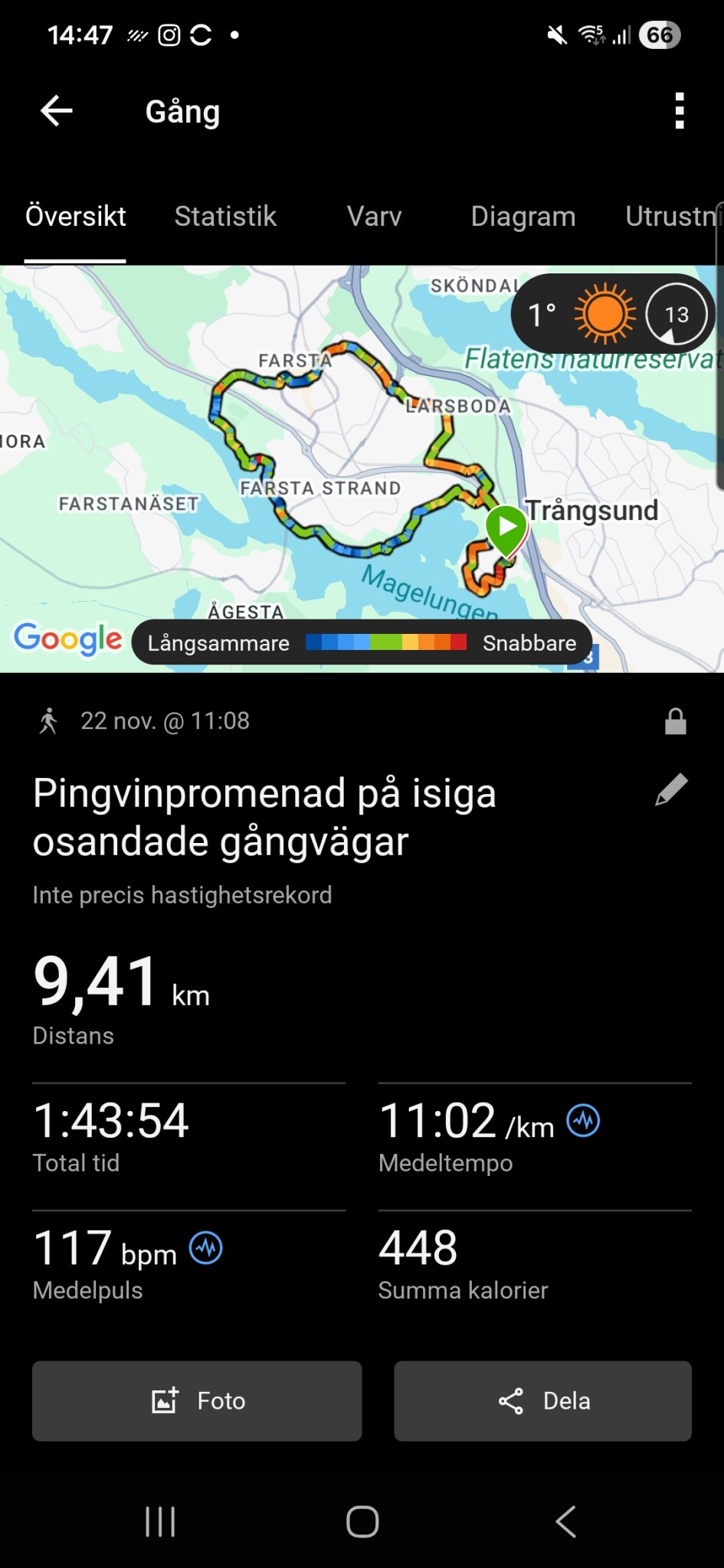
Task: Switch to the Utrustning tab
Action: point(673,217)
